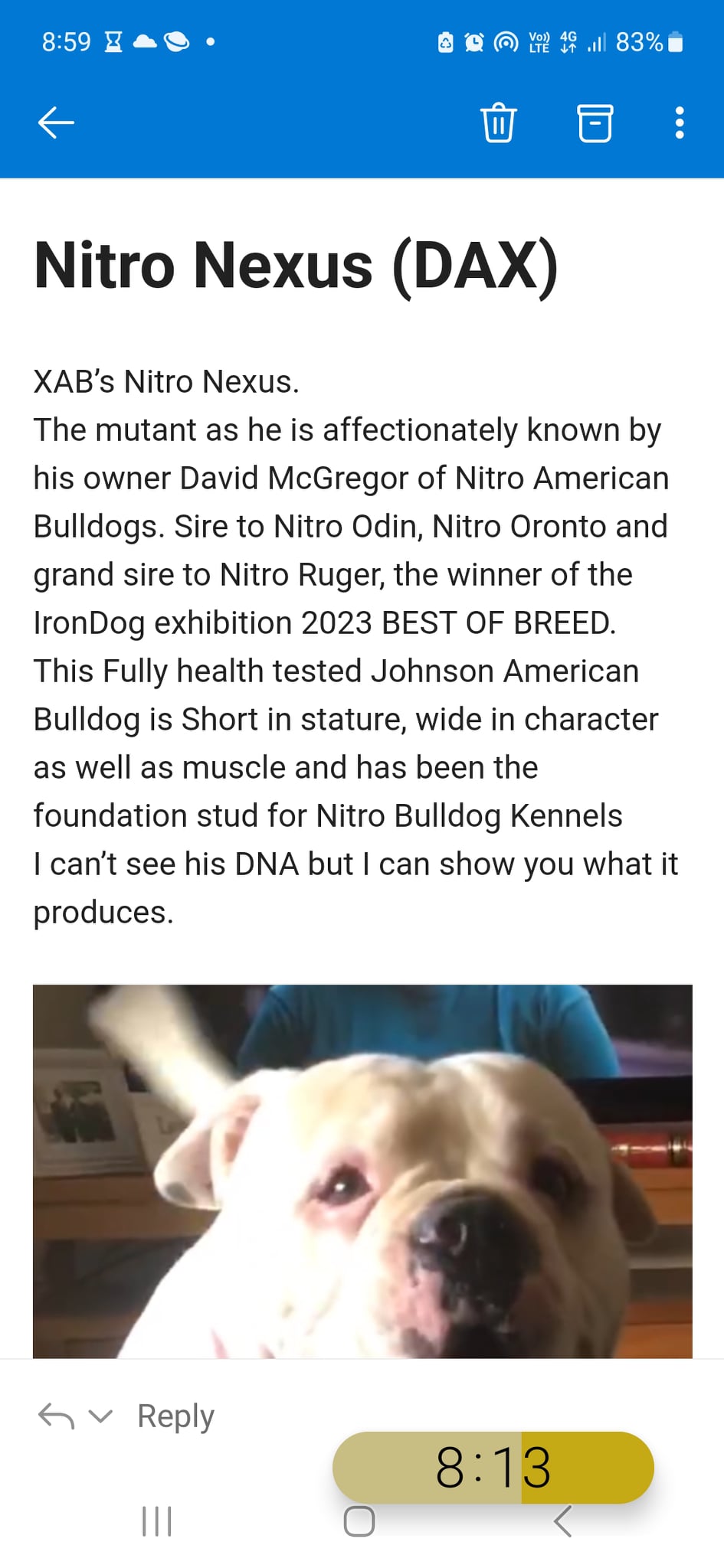Go to the home screen
Image resolution: width=724 pixels, height=1568 pixels.
359,1521
